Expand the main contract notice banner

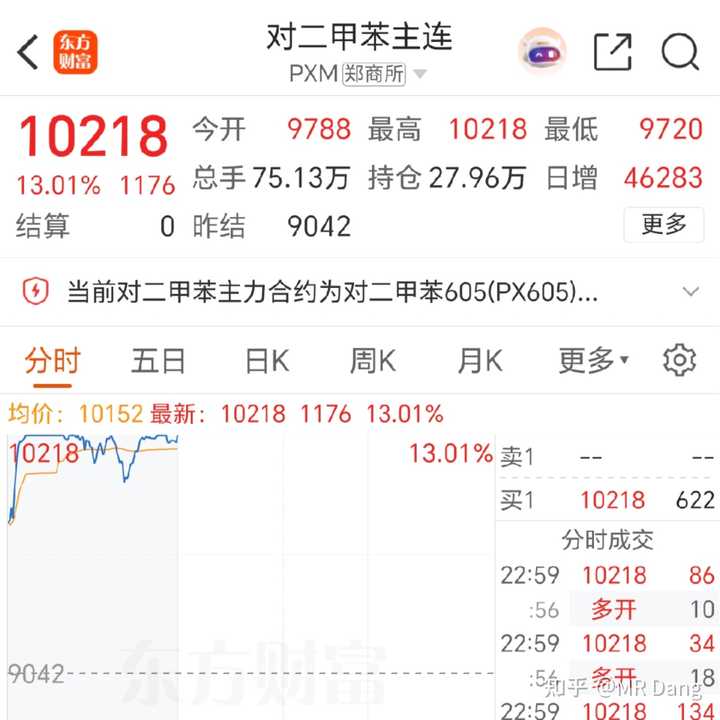690,292
